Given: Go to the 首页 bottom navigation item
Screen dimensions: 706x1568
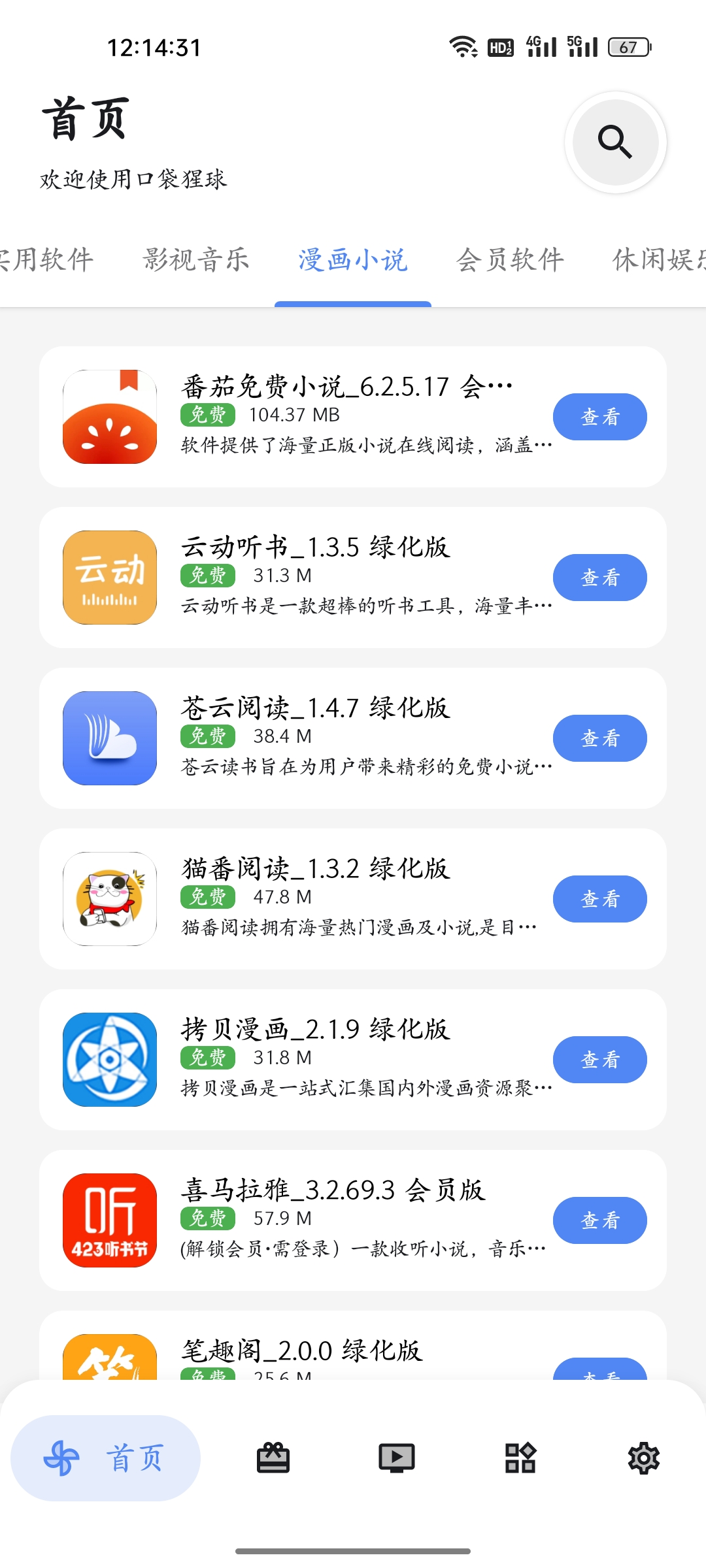Looking at the screenshot, I should point(106,1458).
